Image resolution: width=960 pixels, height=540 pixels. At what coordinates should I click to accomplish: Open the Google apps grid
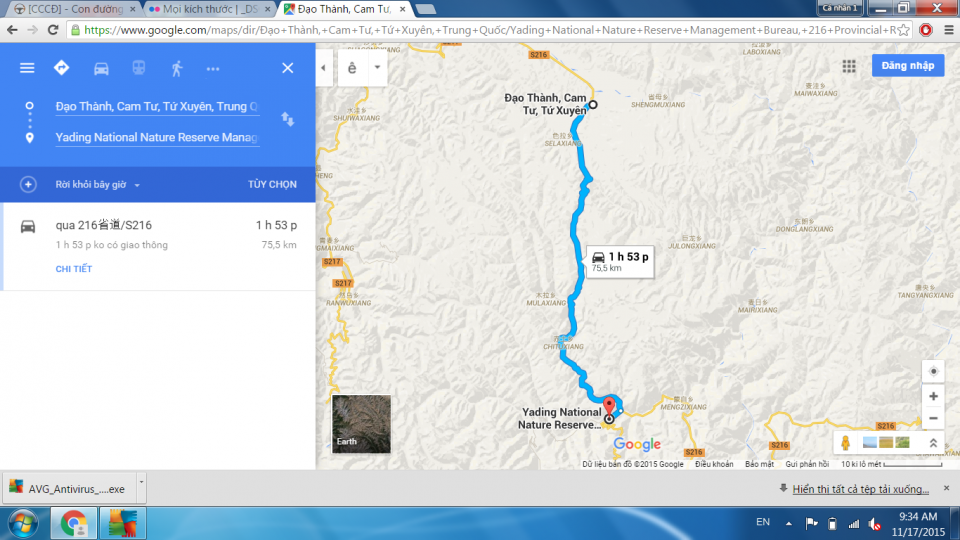(849, 66)
